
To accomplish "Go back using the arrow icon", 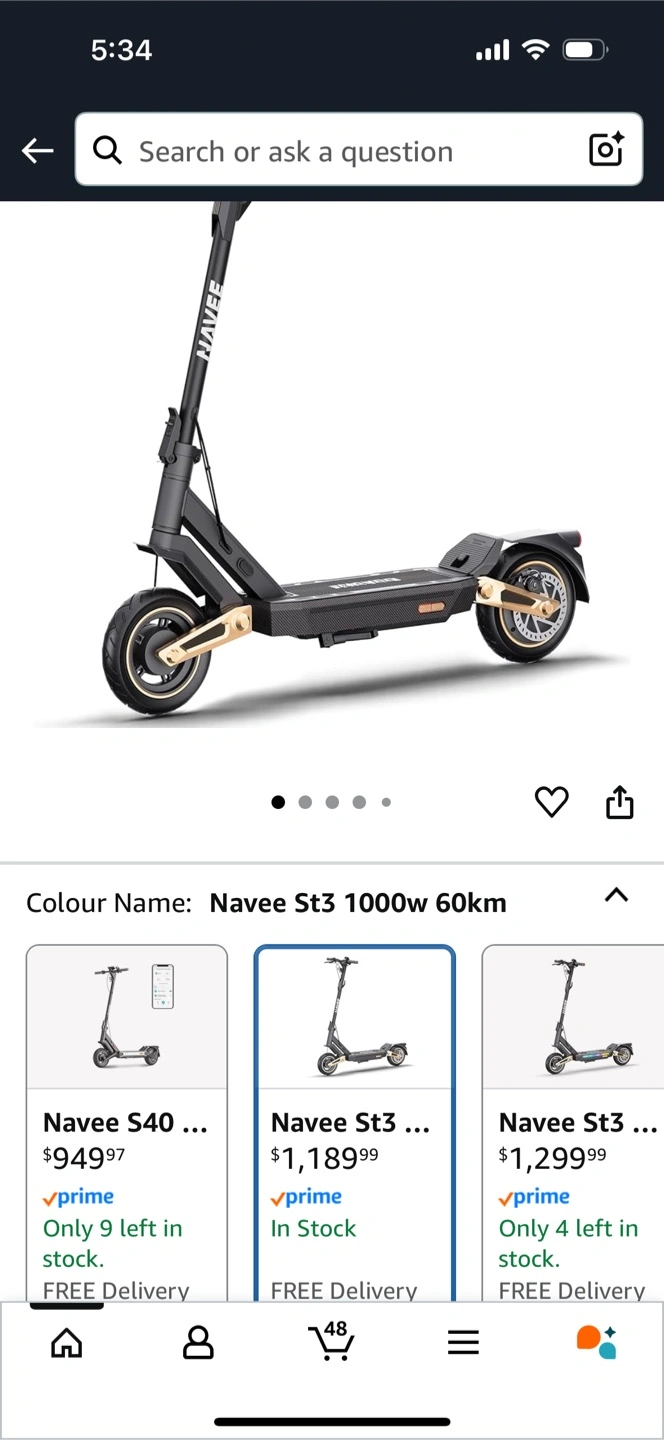I will [x=37, y=151].
